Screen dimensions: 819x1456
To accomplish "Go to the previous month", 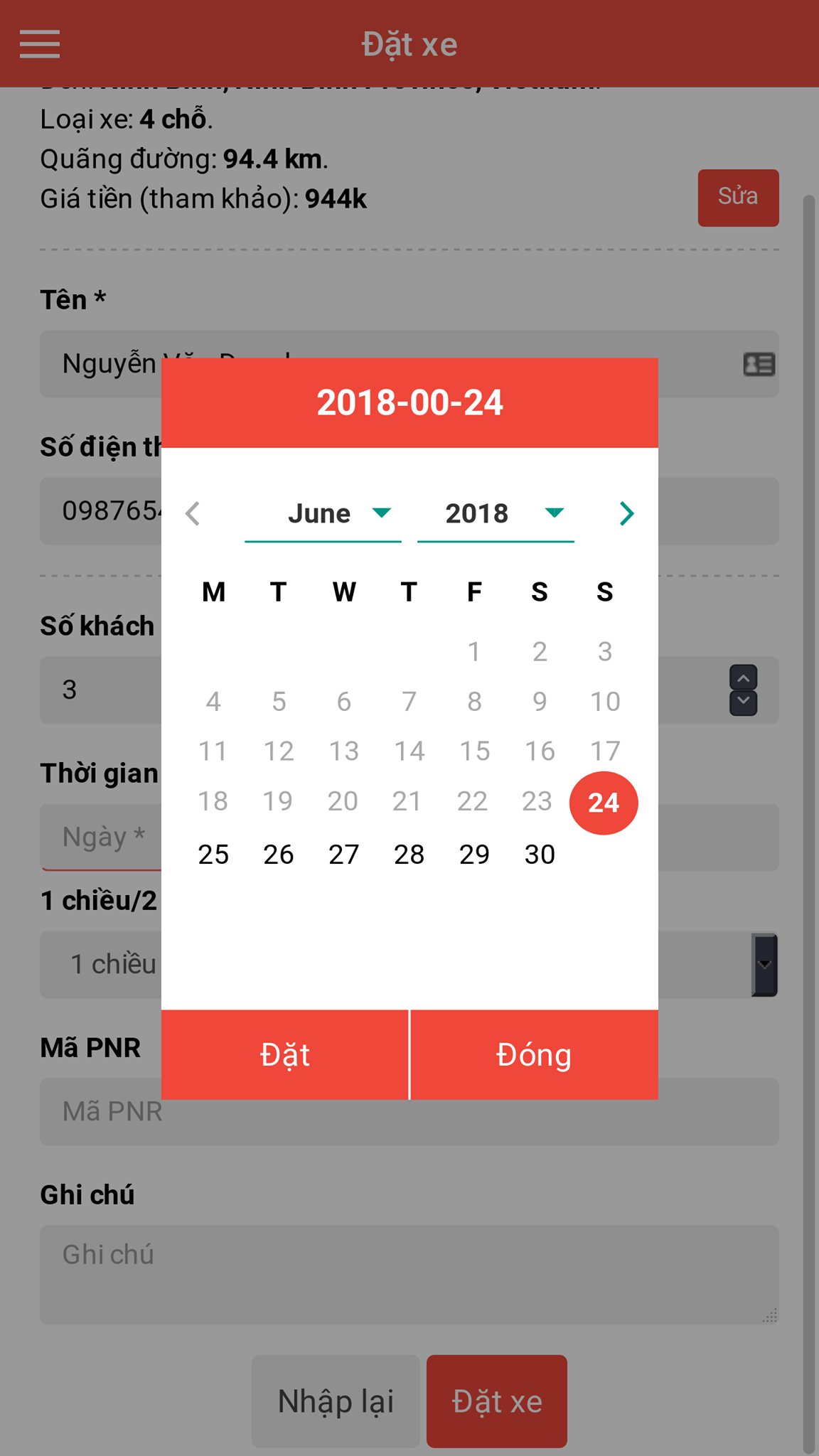I will tap(193, 513).
